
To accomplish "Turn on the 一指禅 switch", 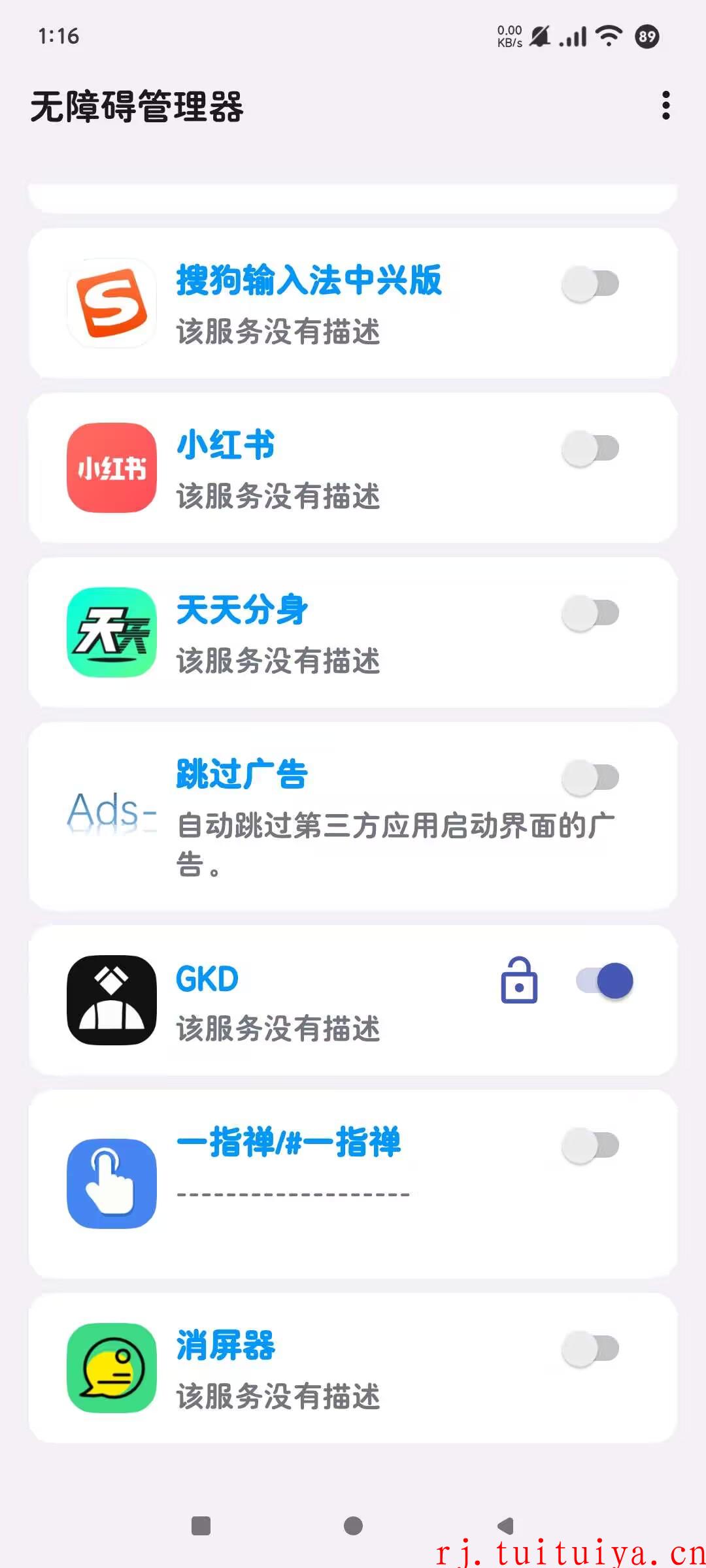I will 590,1145.
